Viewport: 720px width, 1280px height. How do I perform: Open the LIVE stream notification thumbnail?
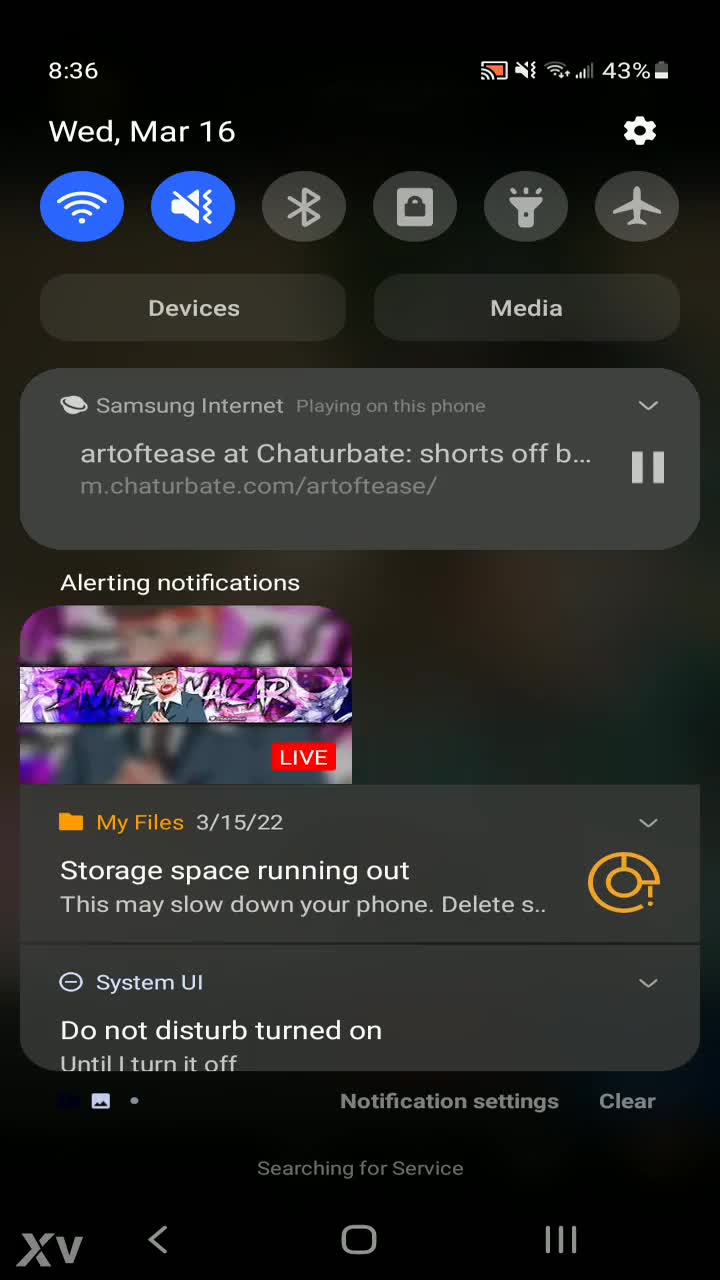click(186, 695)
